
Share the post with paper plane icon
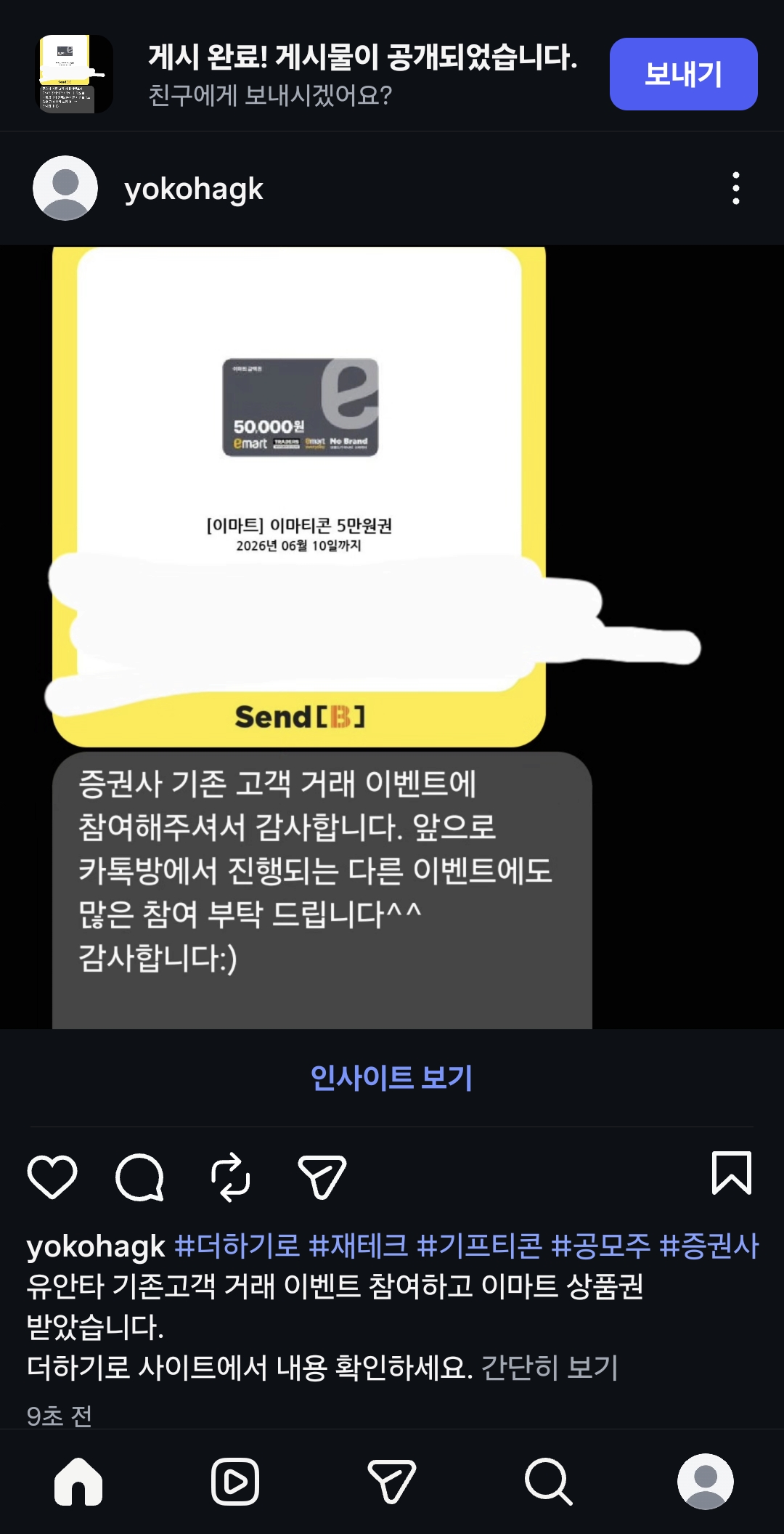322,1177
